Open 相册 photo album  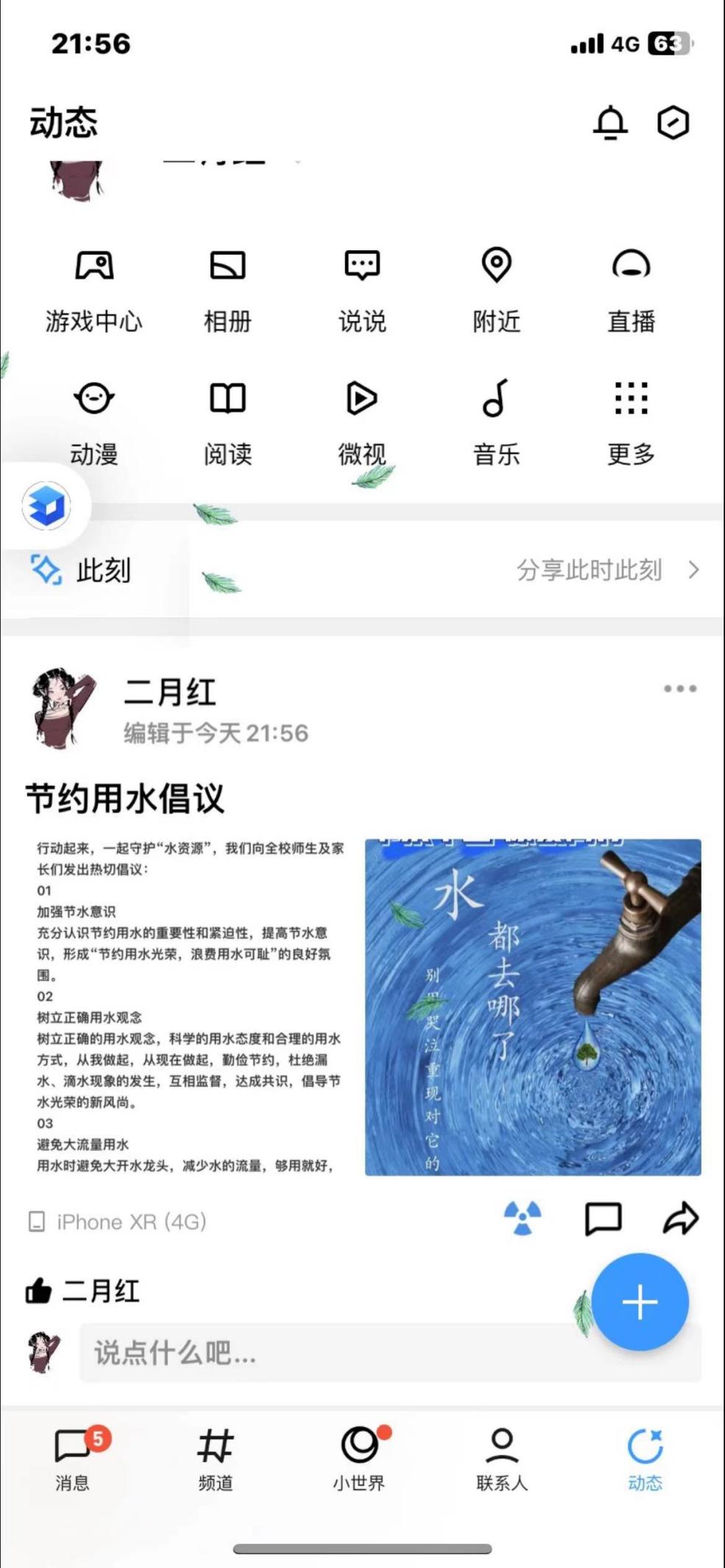click(227, 289)
